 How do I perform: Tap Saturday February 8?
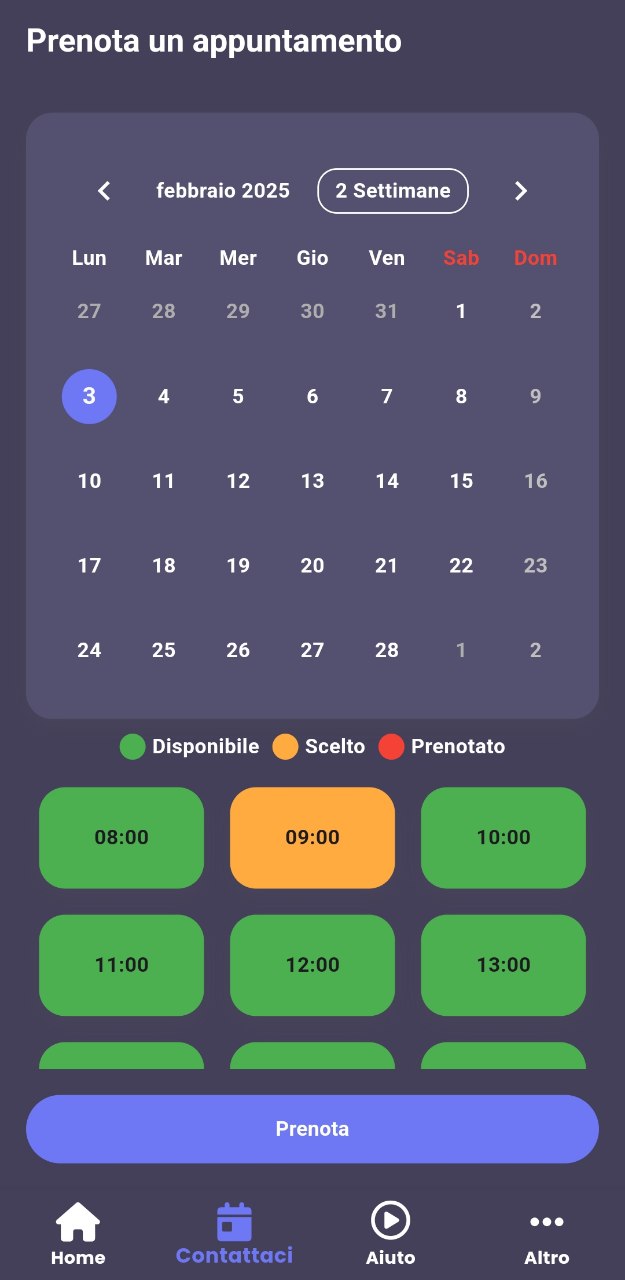[x=461, y=397]
